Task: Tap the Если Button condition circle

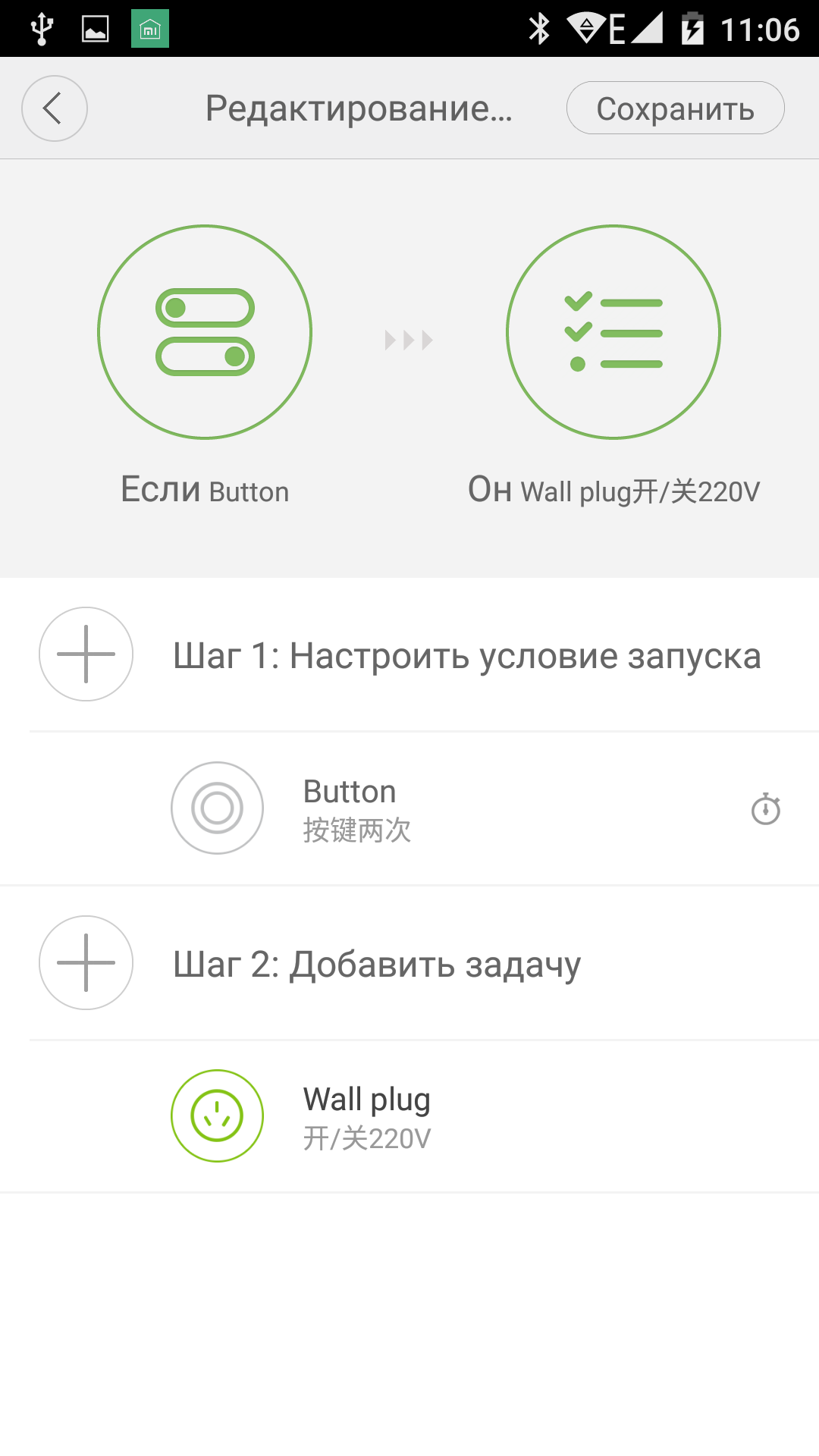Action: click(x=205, y=332)
